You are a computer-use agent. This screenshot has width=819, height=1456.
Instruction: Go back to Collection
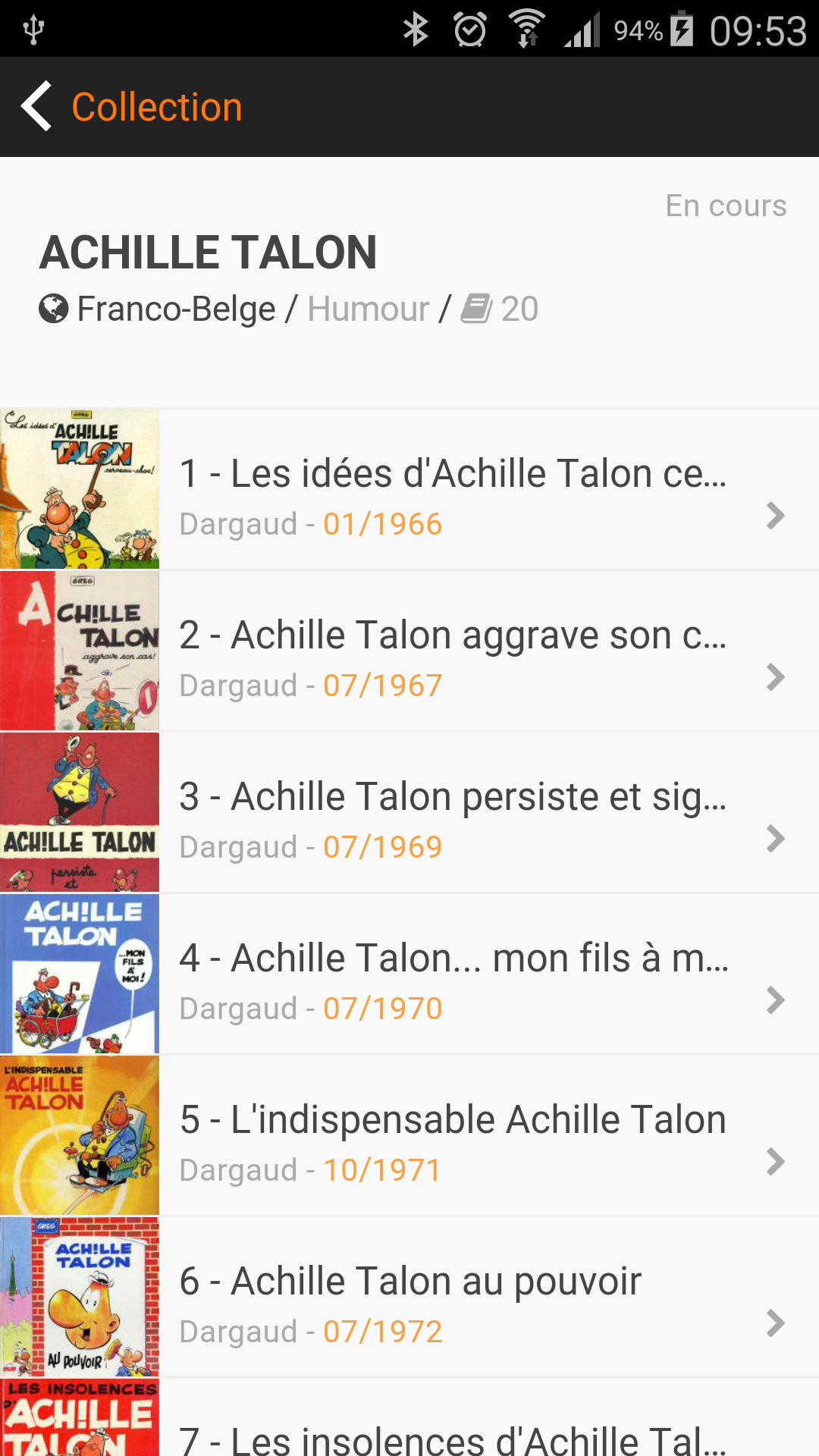point(130,107)
